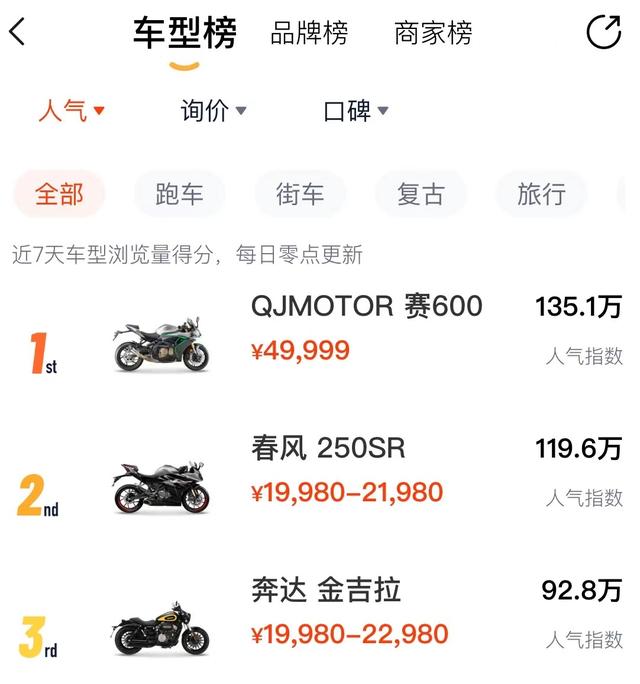Filter by 街车 category
The image size is (640, 684).
click(300, 194)
